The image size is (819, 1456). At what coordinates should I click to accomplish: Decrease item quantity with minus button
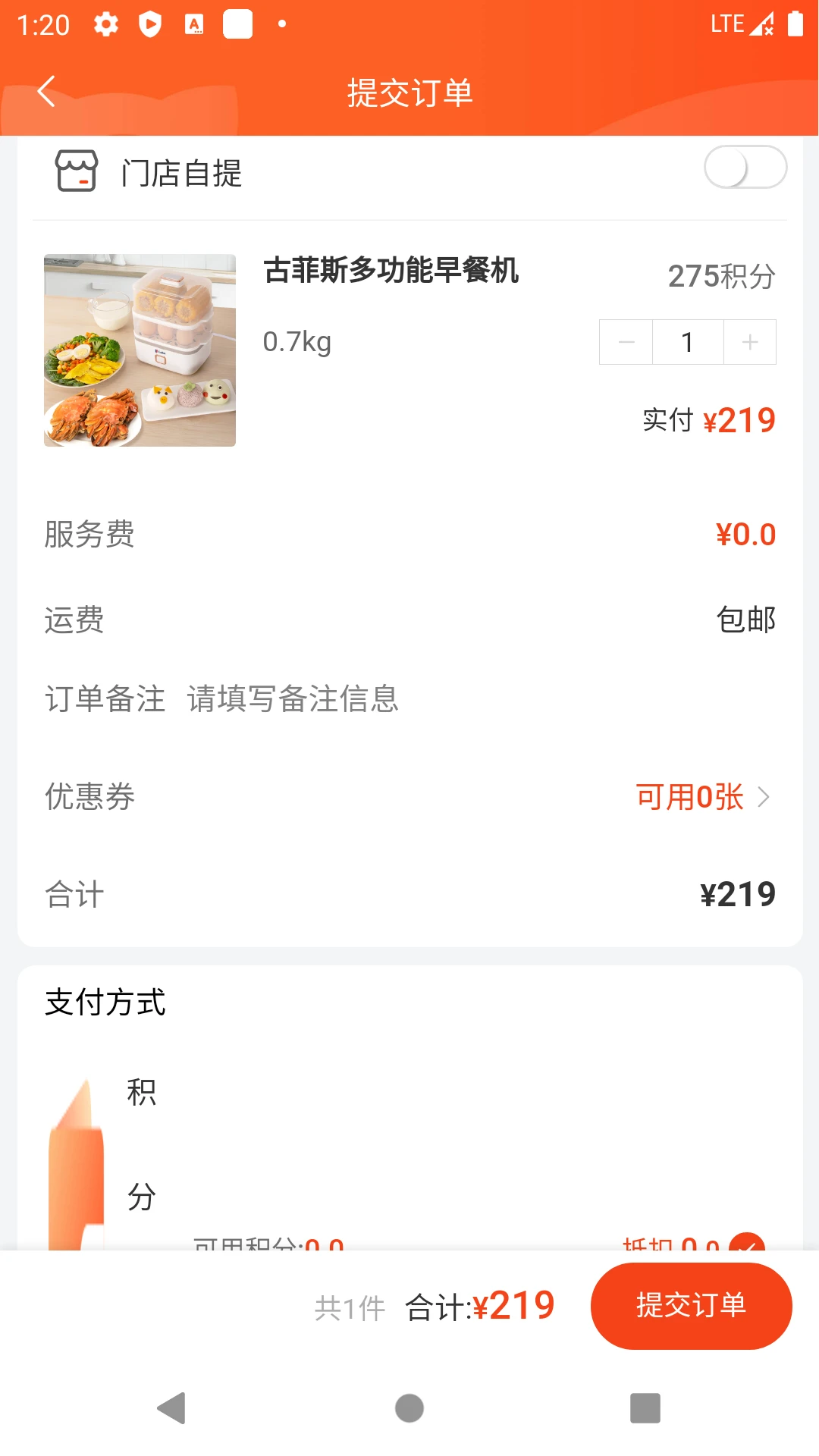[626, 343]
